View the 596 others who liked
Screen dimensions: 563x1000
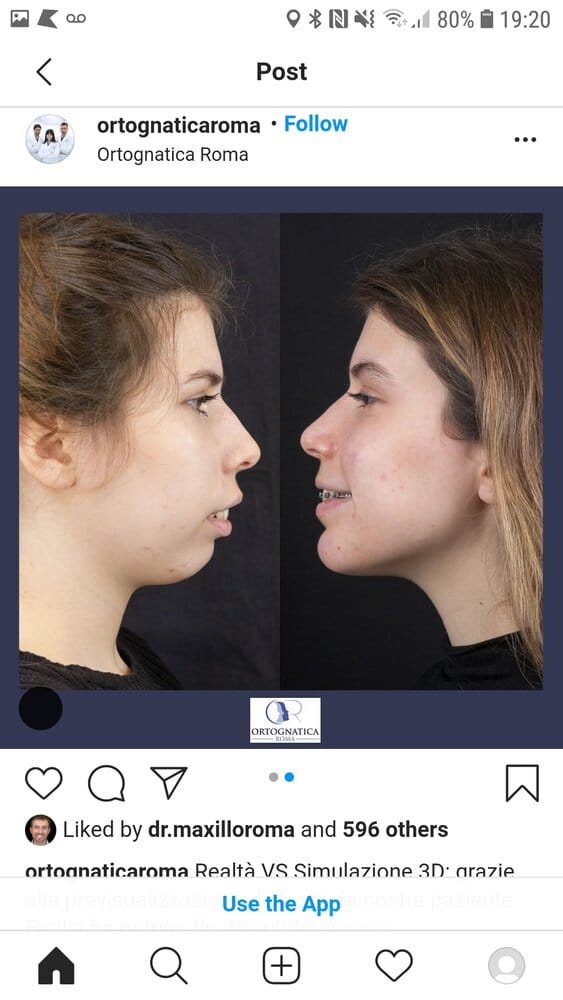click(395, 829)
